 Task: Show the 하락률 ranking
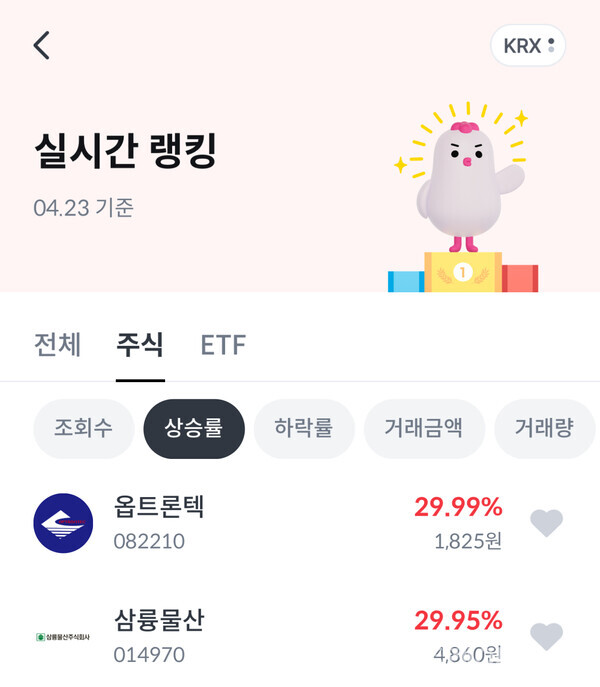[x=303, y=428]
